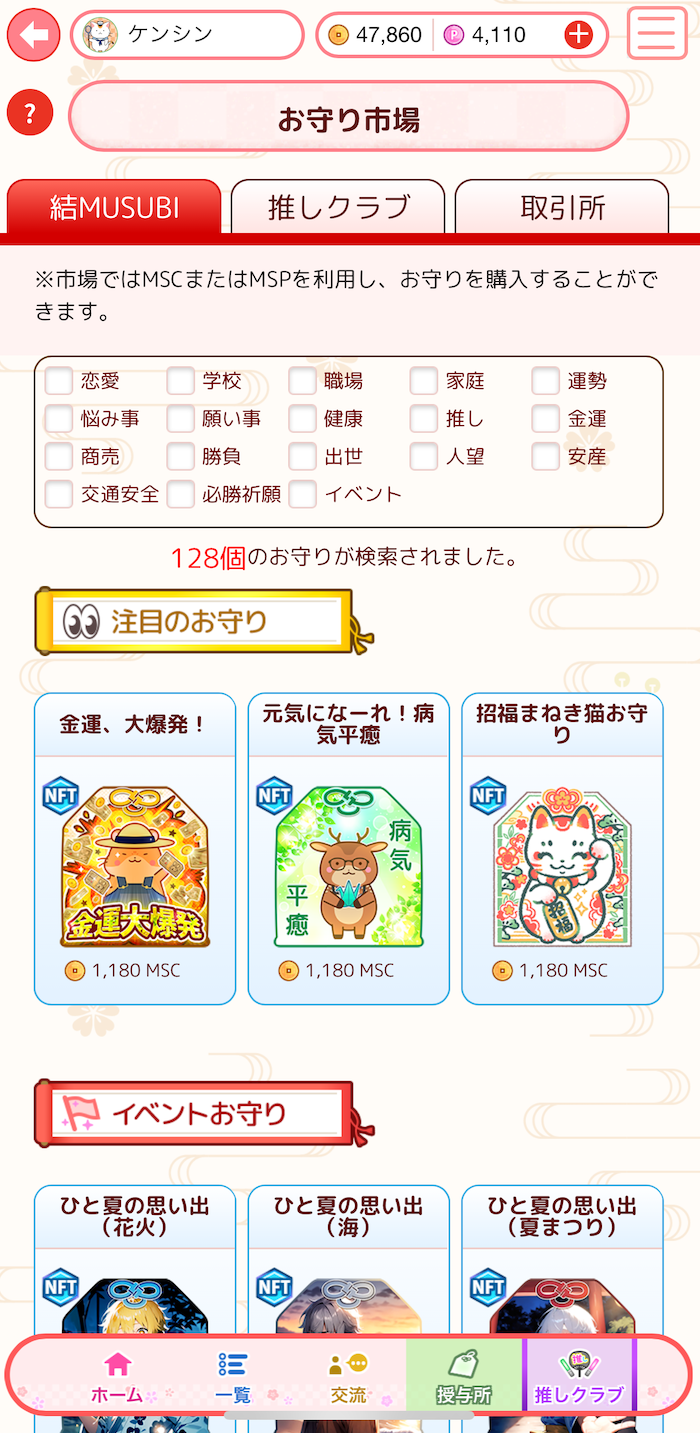
Task: Switch to the 交流 bottom tab
Action: tap(348, 1377)
